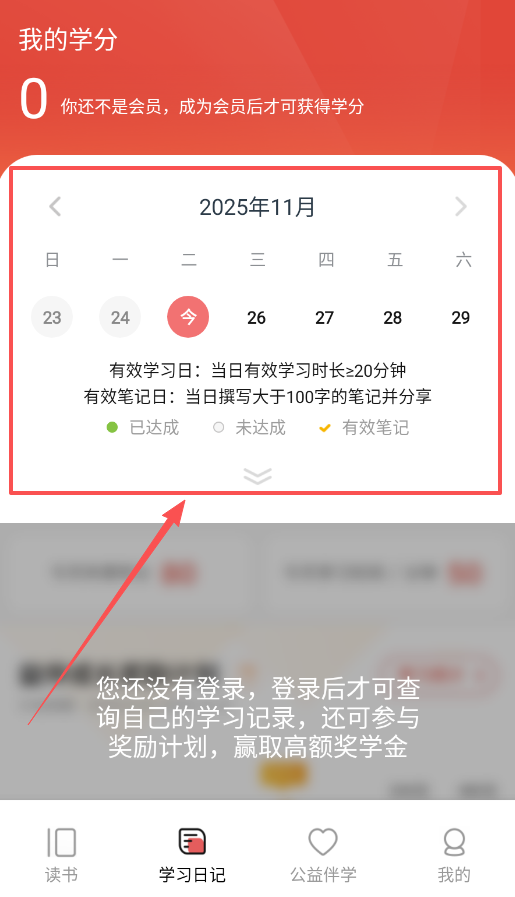Switch to the 读书 tab
The image size is (515, 897).
61,855
